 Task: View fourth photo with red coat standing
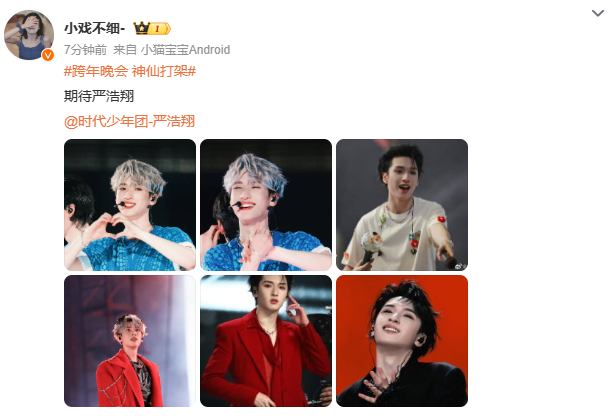(130, 341)
